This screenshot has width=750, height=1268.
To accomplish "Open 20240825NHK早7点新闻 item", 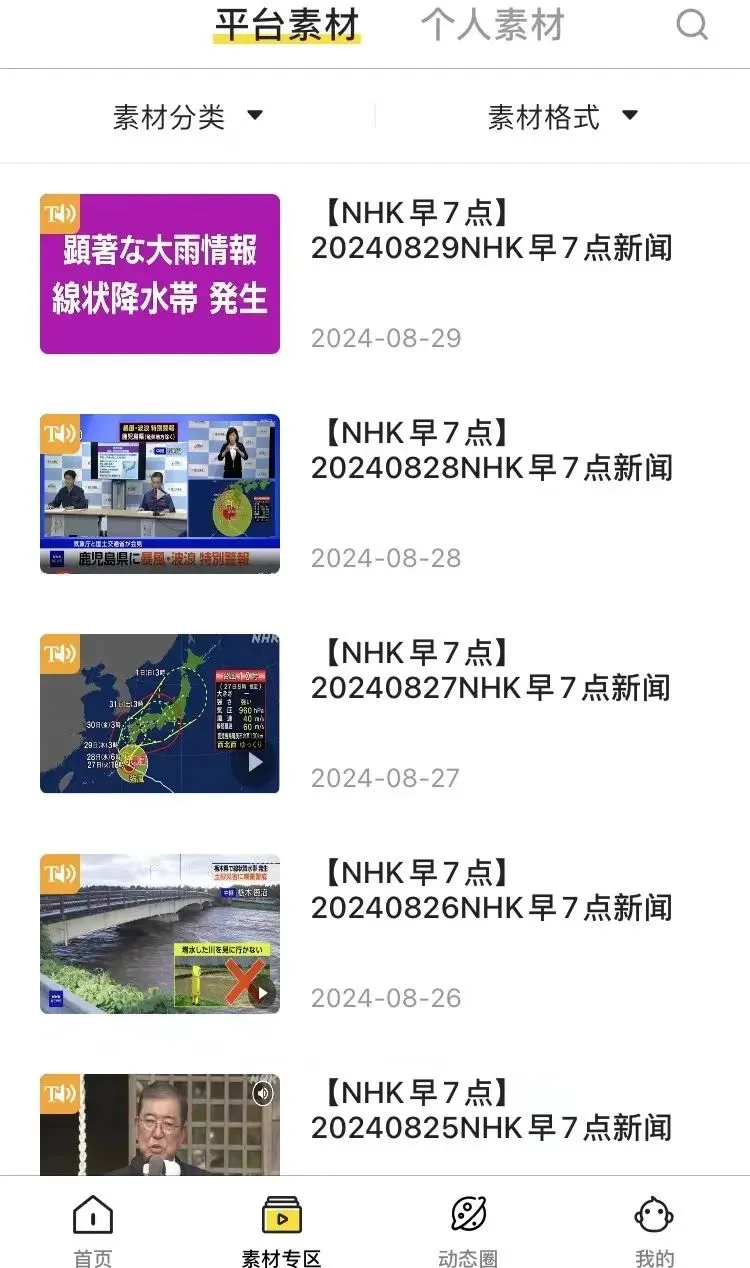I will coord(490,1126).
